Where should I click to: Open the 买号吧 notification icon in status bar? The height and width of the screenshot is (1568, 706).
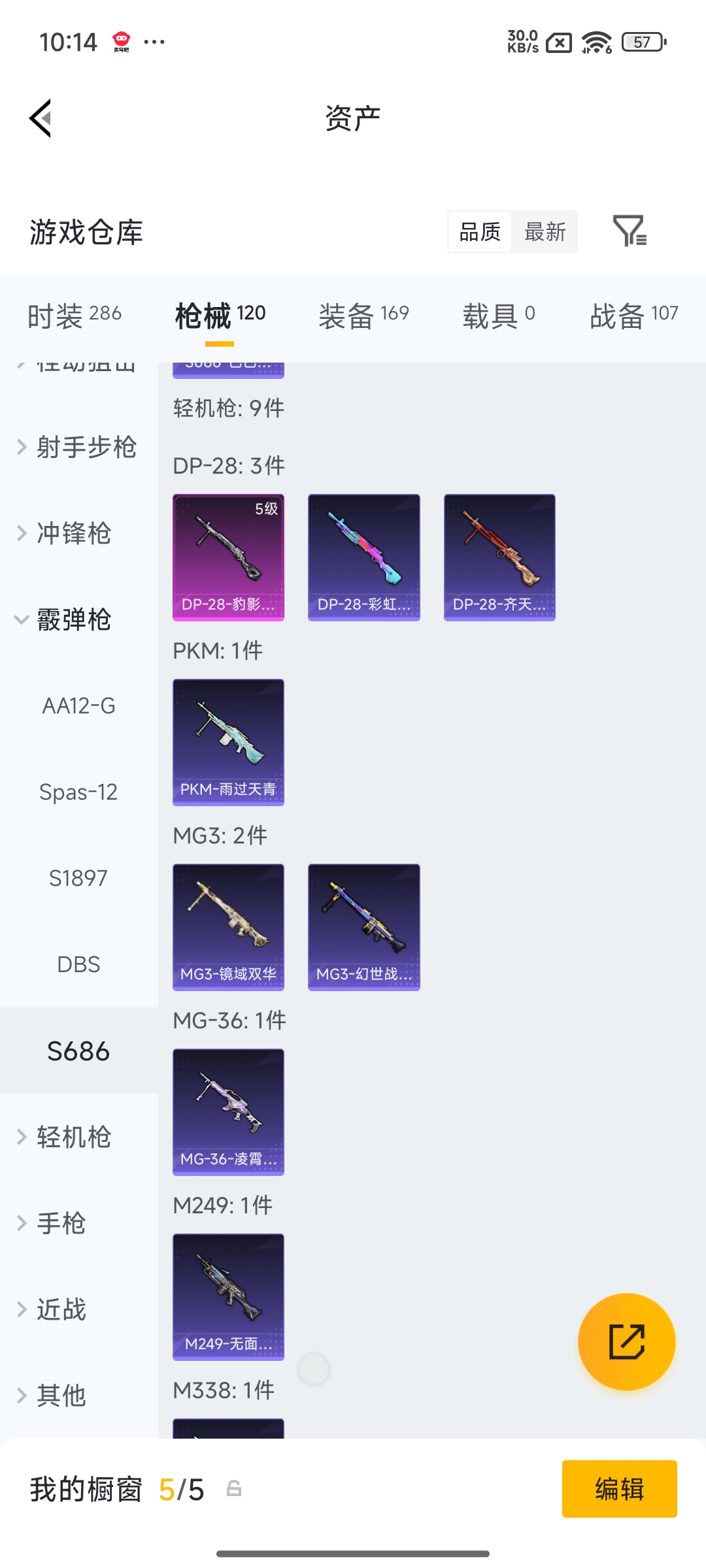[121, 41]
